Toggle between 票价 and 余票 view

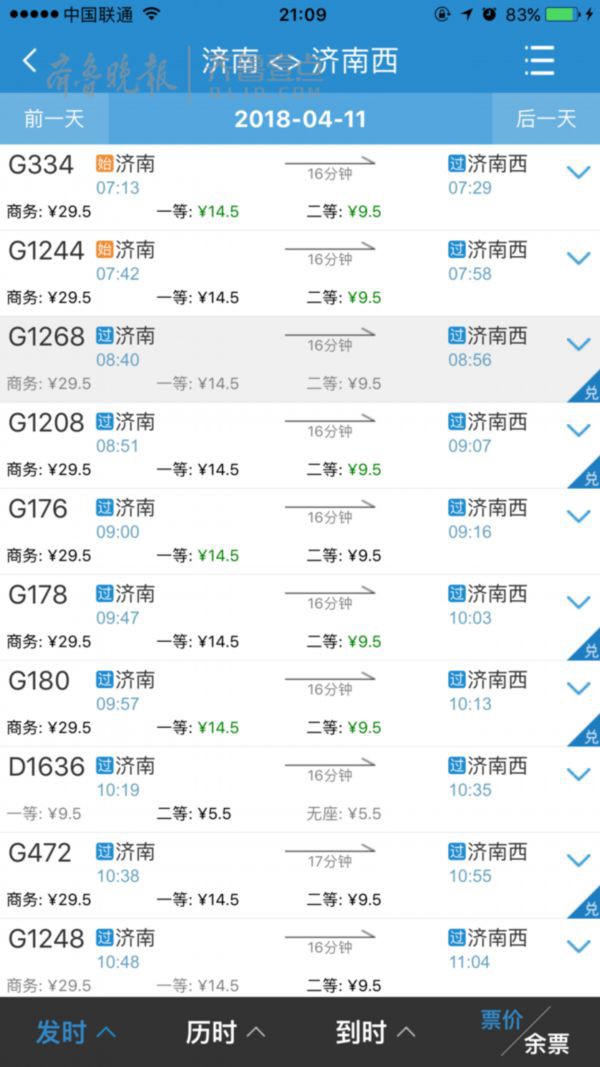(525, 1032)
